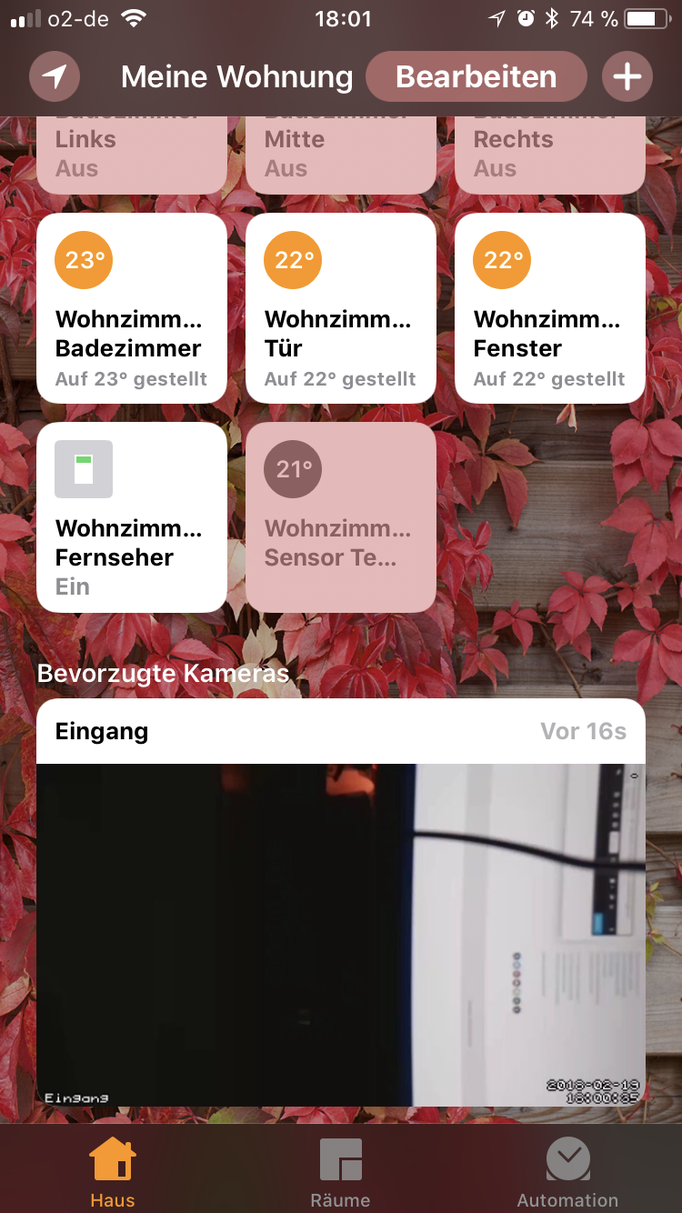
Task: Toggle the Badezimmer Links tile
Action: point(131,154)
